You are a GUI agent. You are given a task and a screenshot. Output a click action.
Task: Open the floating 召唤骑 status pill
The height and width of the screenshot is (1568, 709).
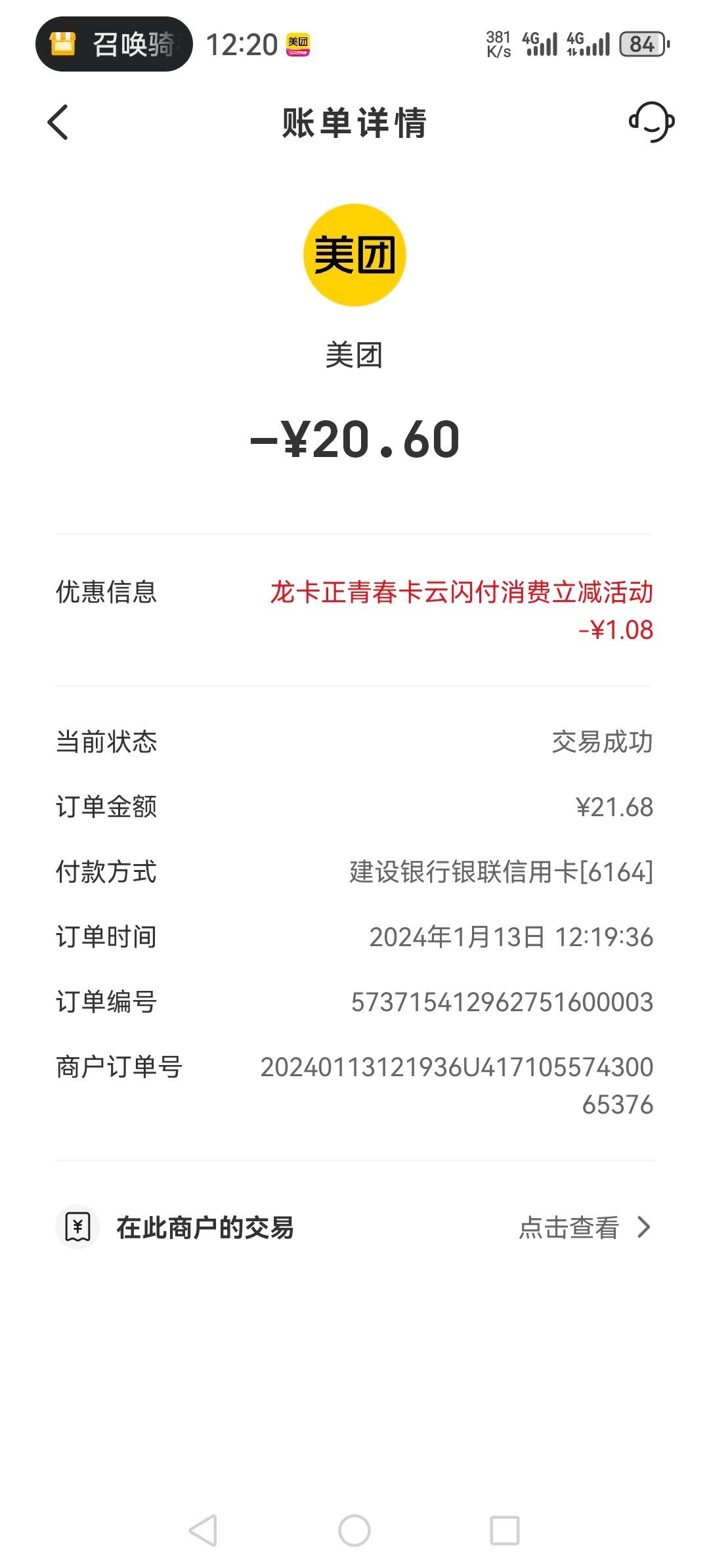[114, 44]
